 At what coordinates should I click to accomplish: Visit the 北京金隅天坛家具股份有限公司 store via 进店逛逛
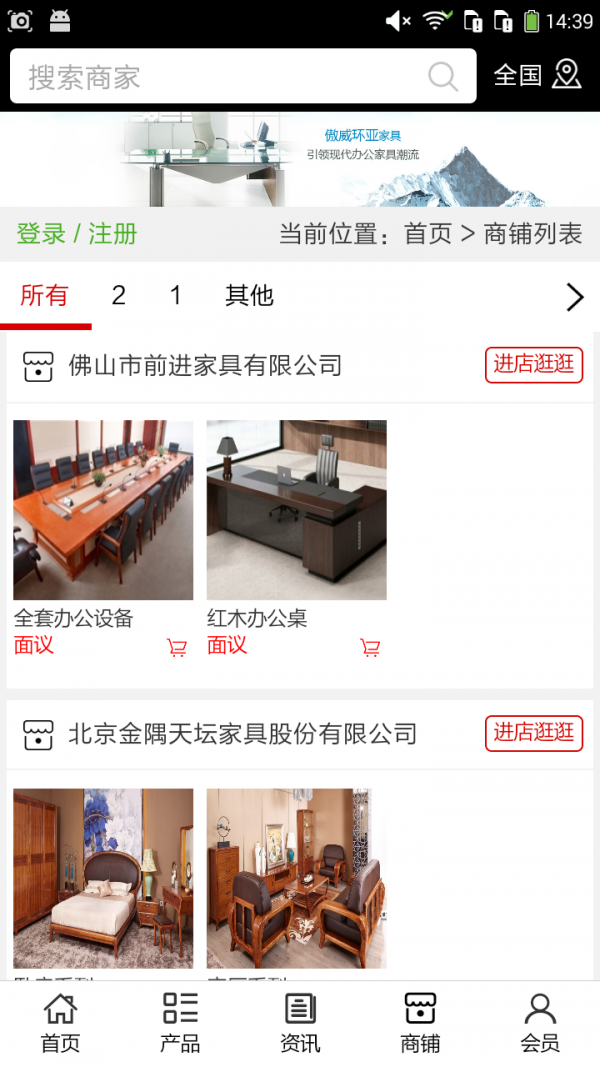(x=534, y=733)
